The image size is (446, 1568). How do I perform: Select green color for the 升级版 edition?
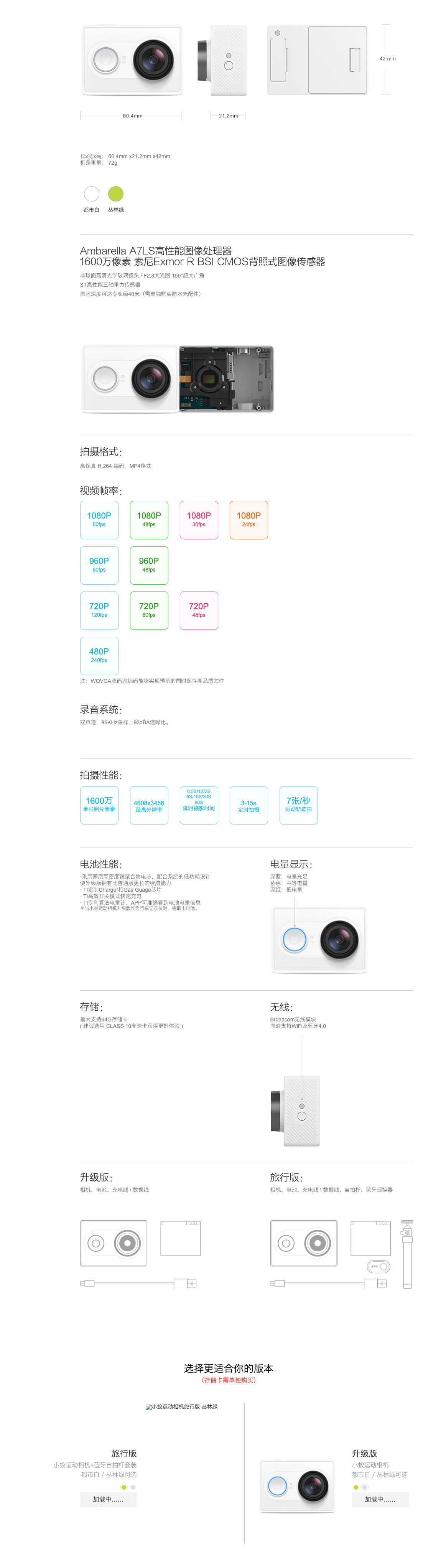[356, 1487]
